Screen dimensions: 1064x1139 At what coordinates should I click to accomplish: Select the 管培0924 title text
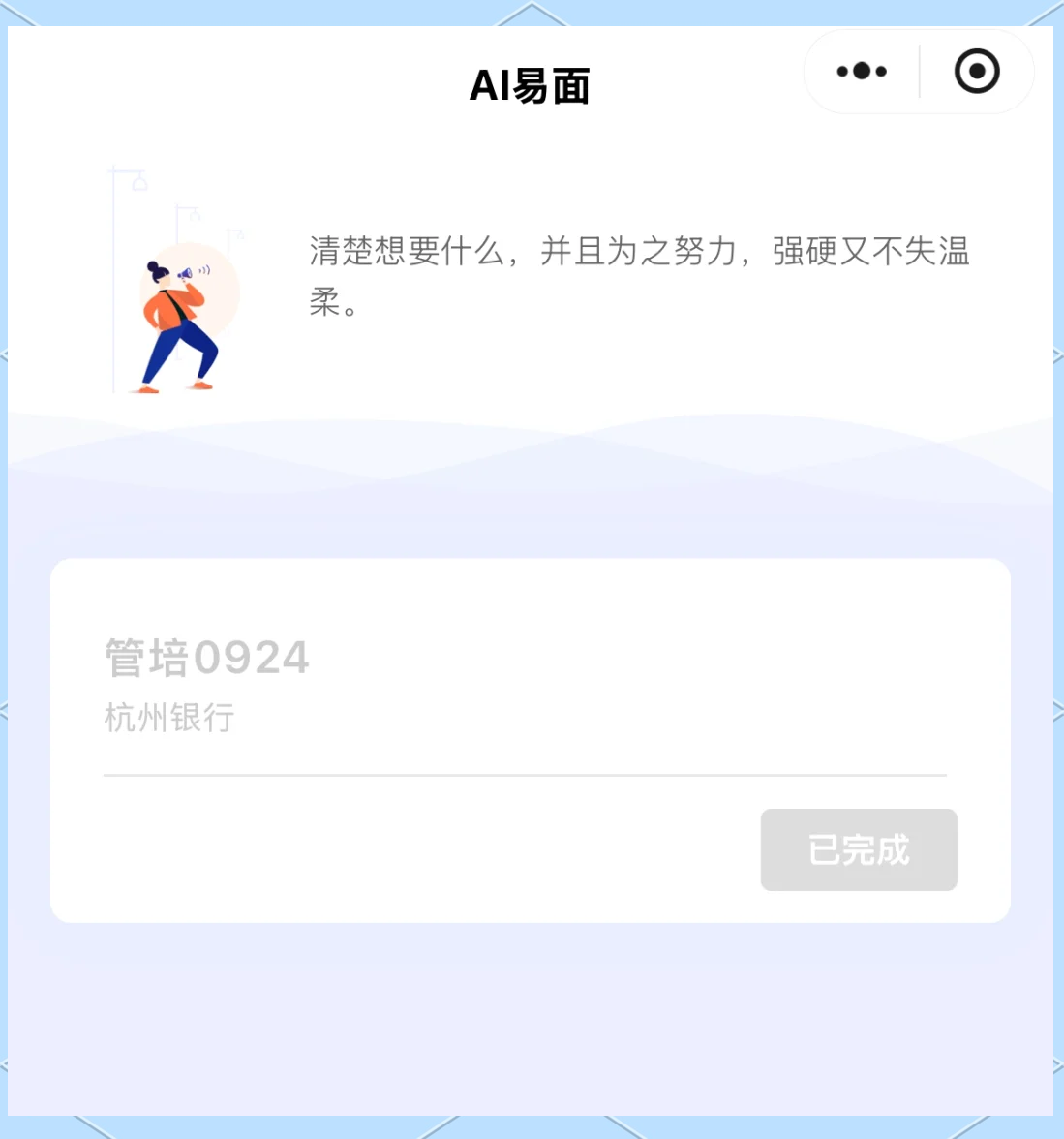click(x=204, y=658)
